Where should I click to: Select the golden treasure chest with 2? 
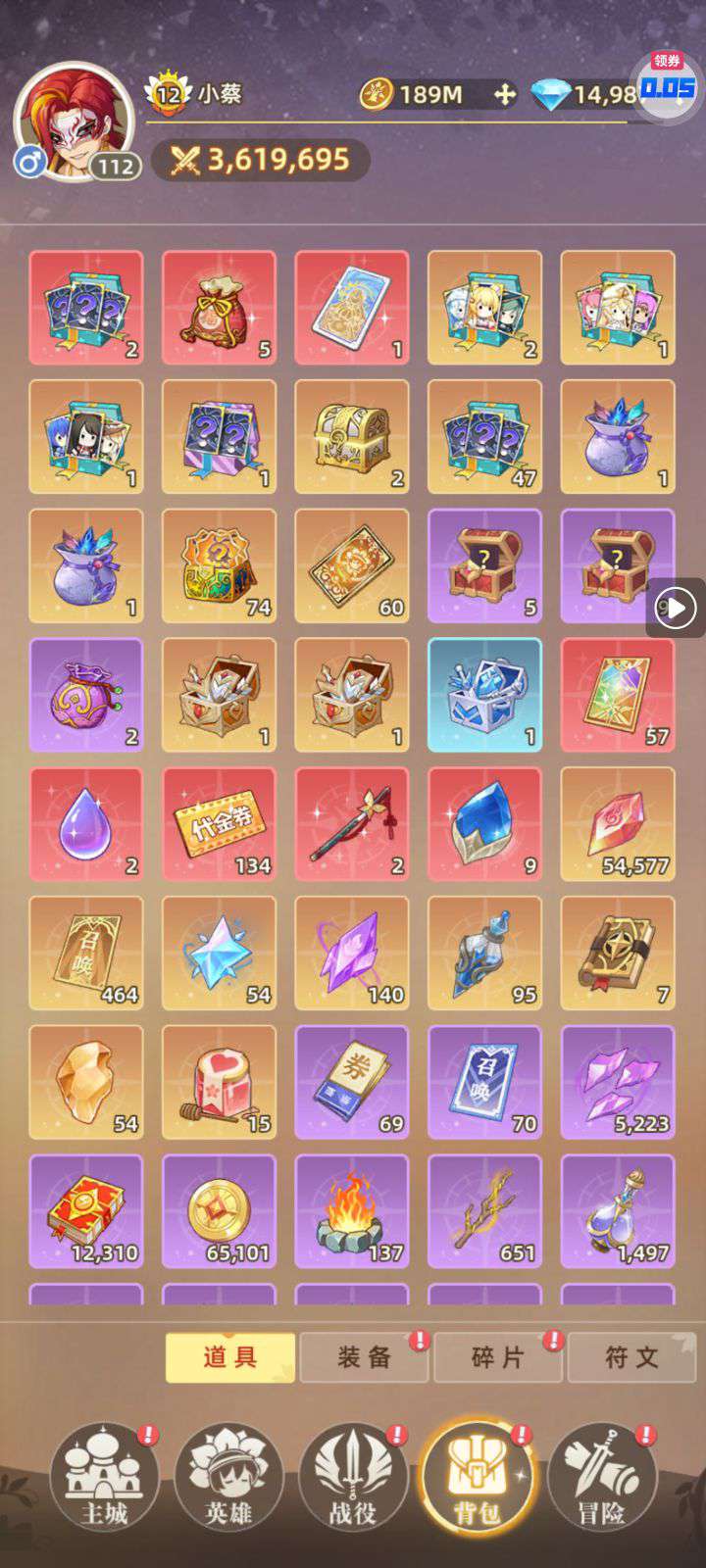point(352,437)
